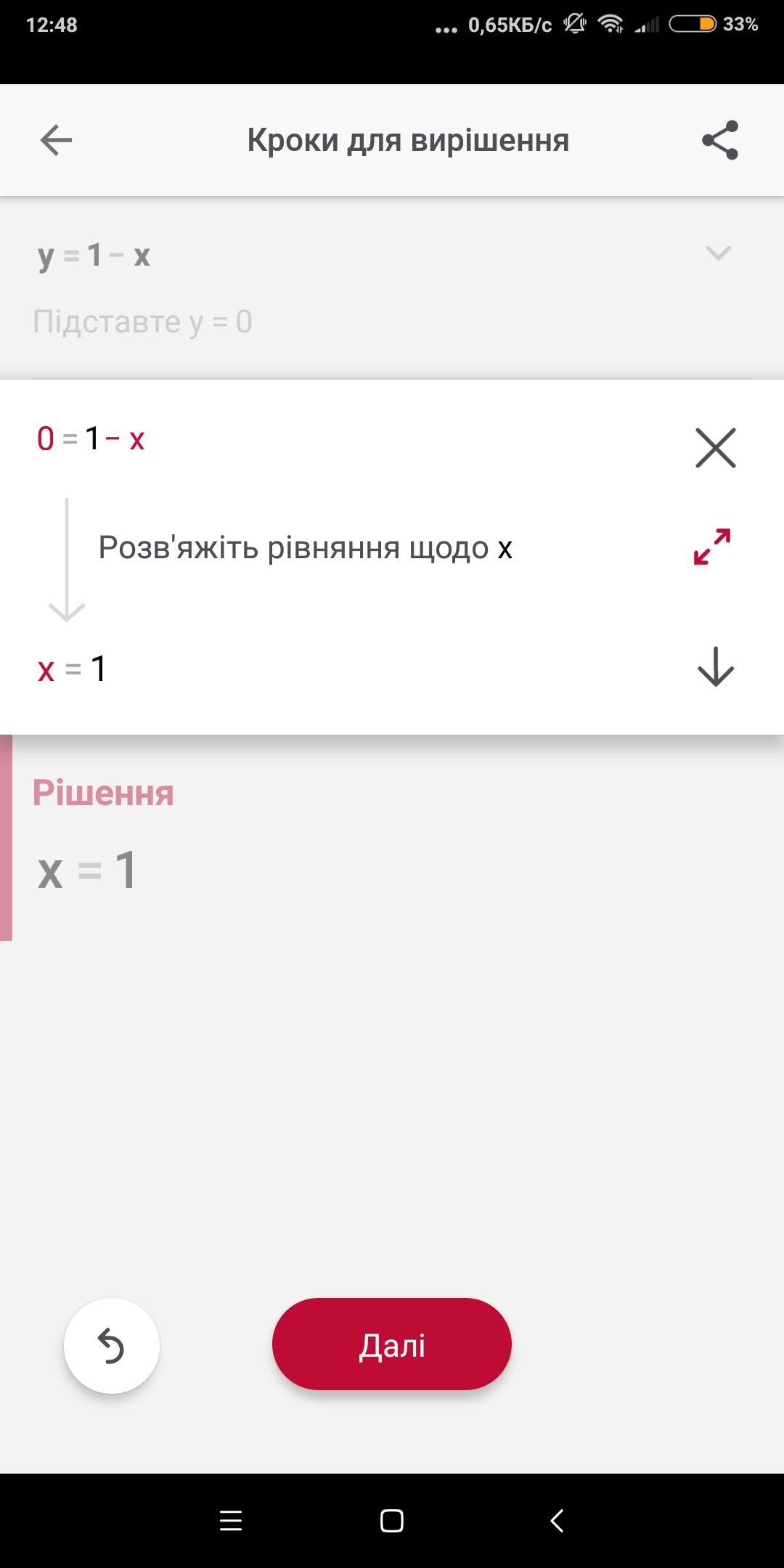Undo to the previous step
This screenshot has height=1568, width=784.
coord(111,1346)
